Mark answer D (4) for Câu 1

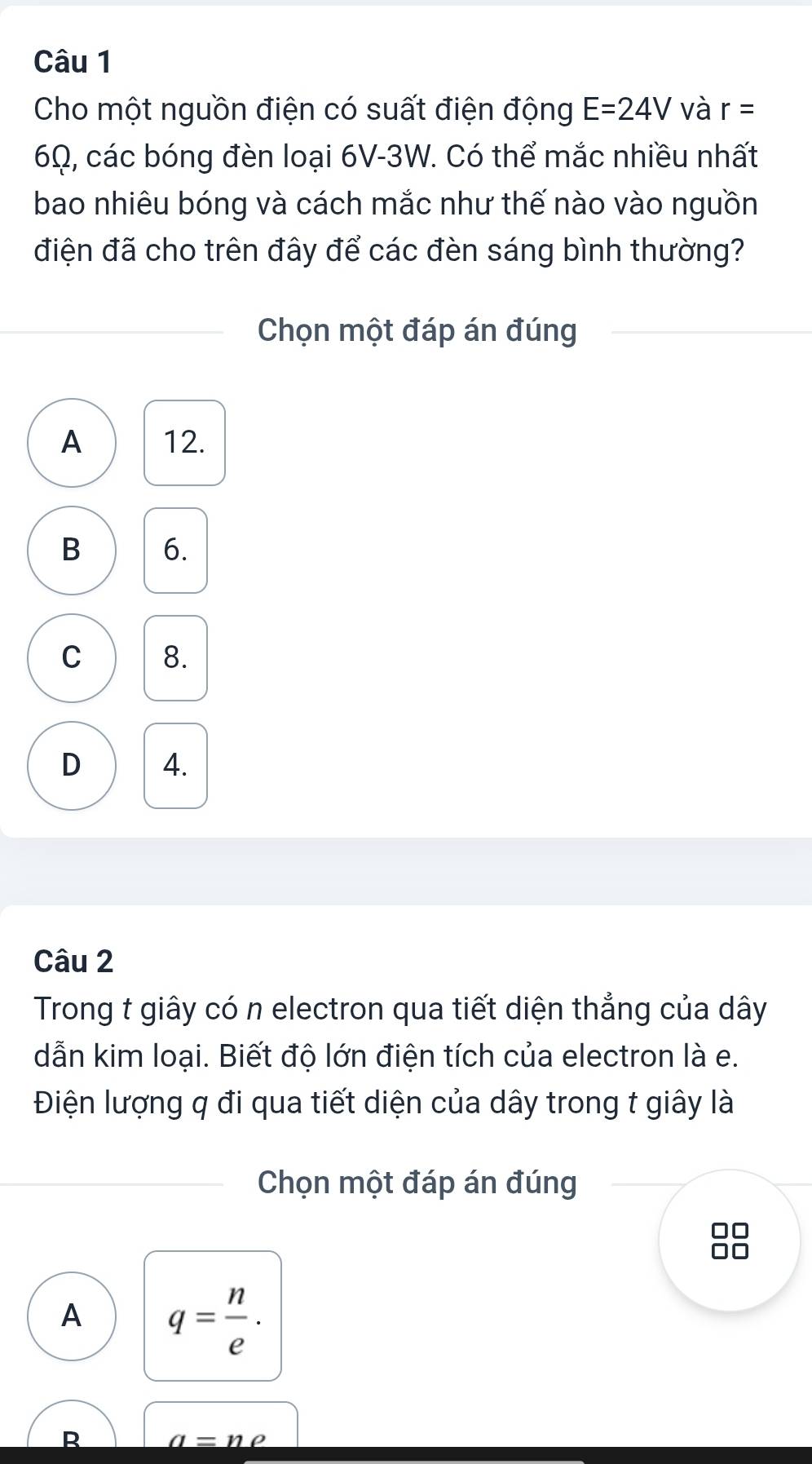point(72,766)
